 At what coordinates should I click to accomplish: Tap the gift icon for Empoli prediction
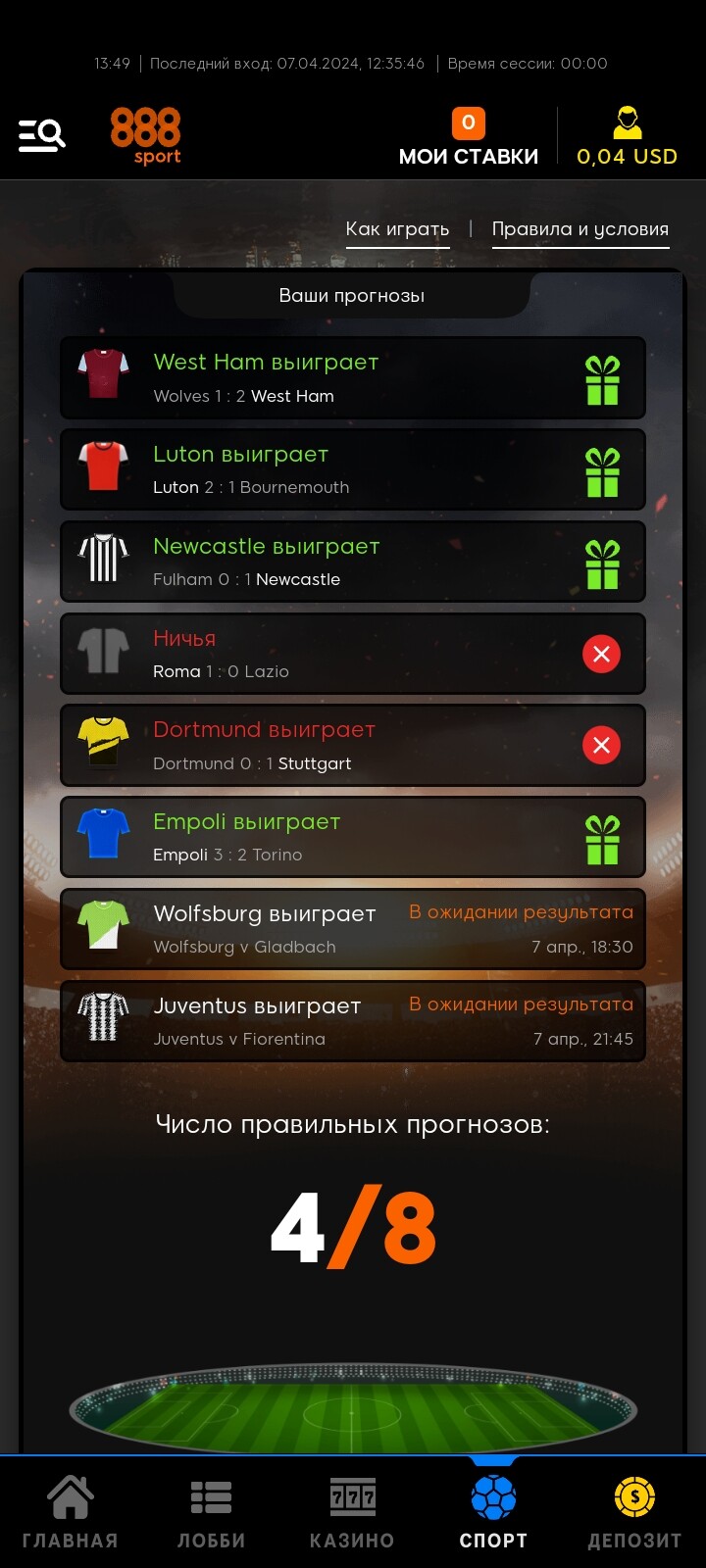click(602, 840)
